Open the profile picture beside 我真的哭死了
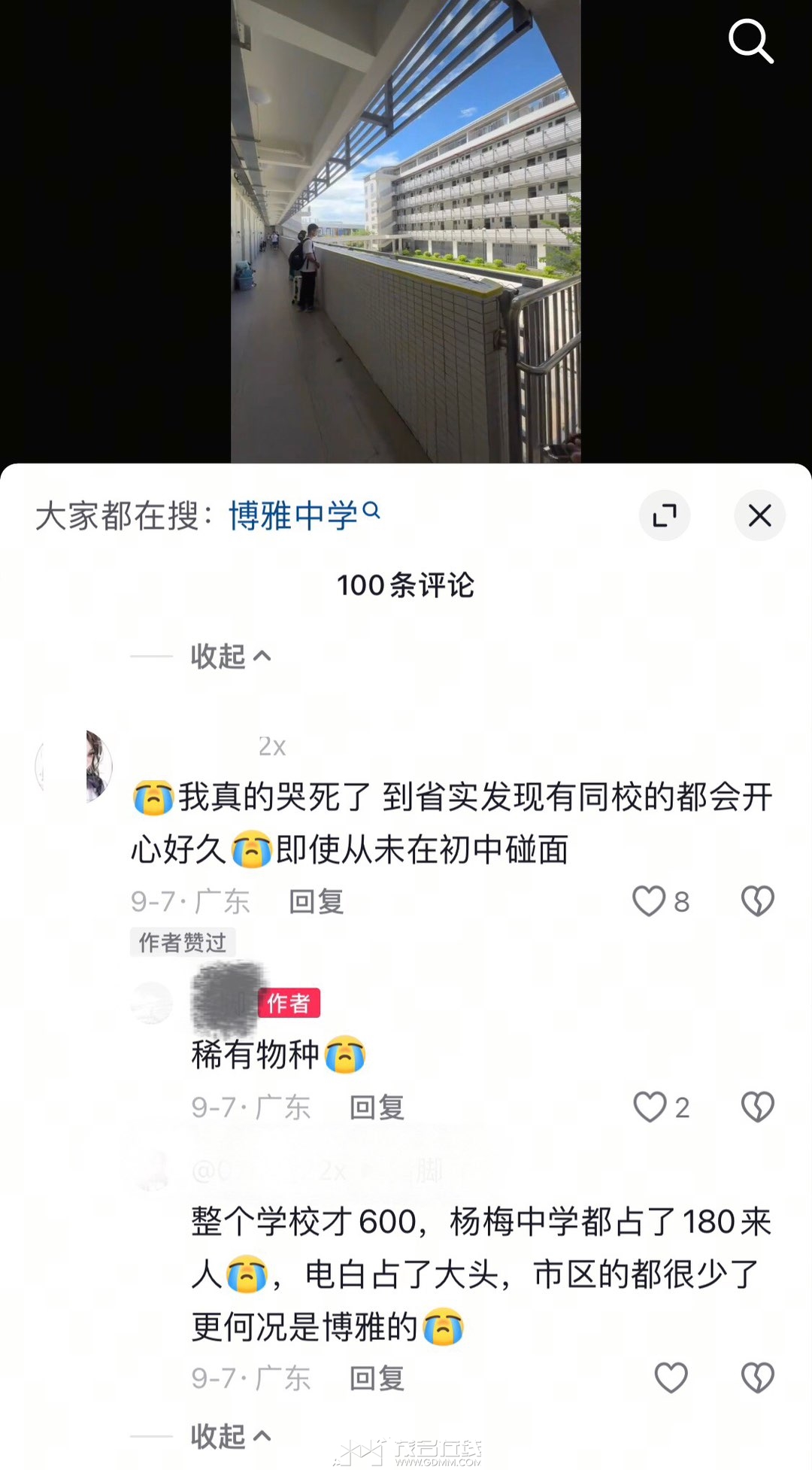812x1470 pixels. pyautogui.click(x=74, y=766)
